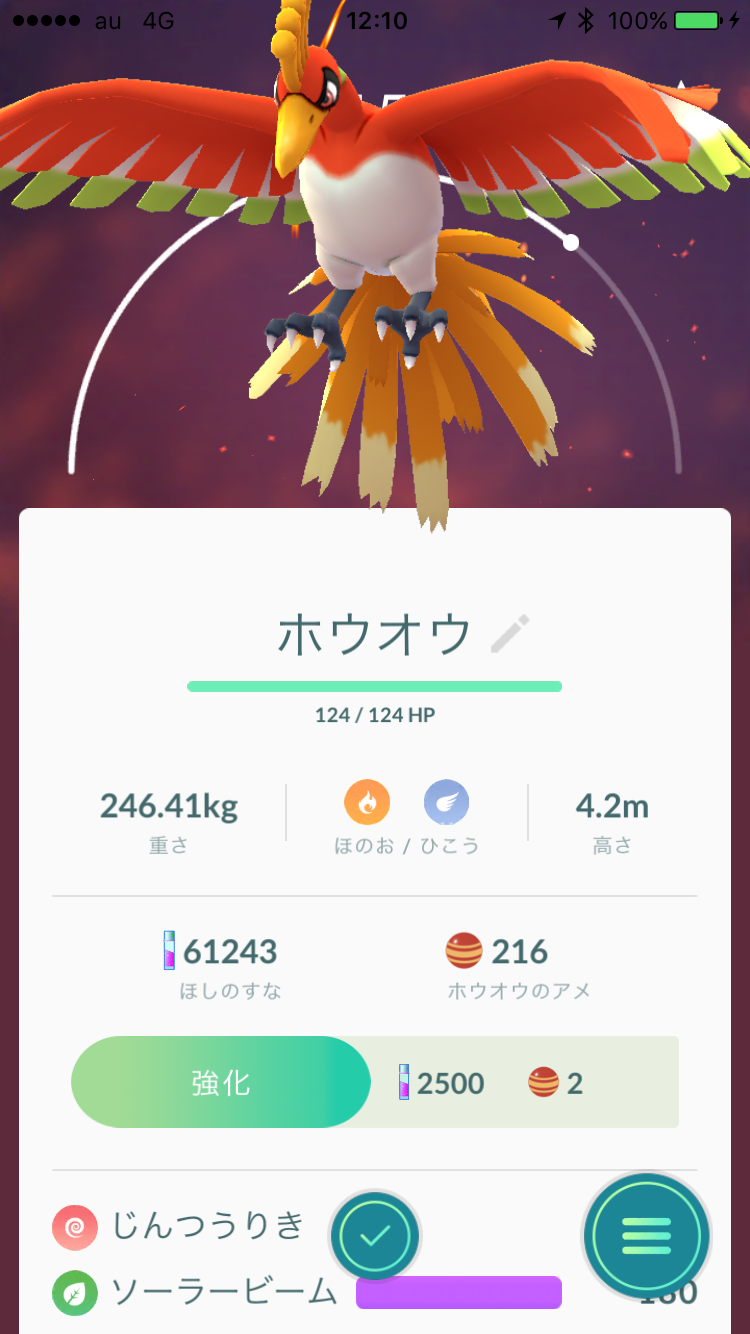Tap the pencil icon to rename ホウオウ

[510, 634]
